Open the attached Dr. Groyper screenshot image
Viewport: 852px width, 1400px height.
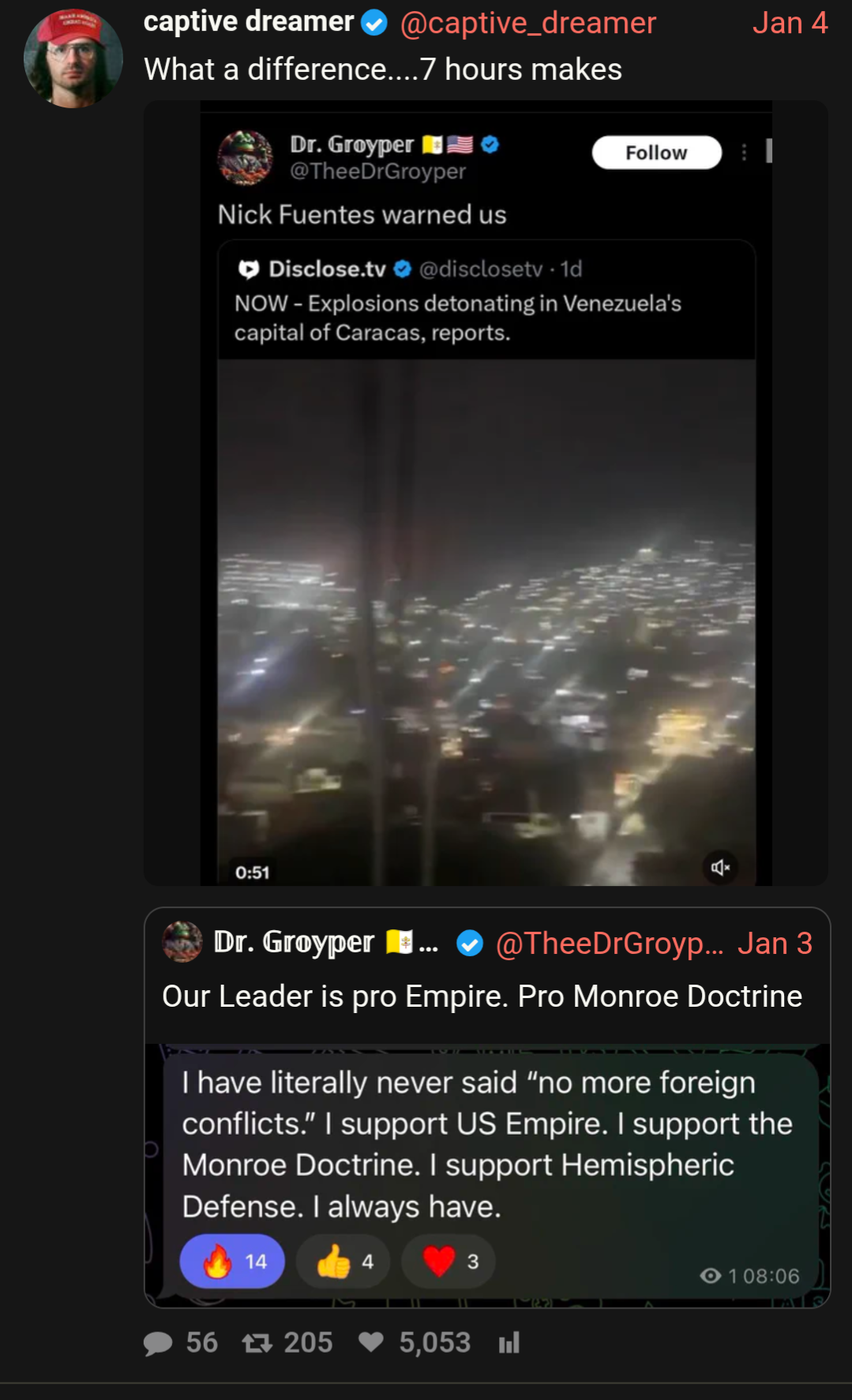click(x=486, y=493)
